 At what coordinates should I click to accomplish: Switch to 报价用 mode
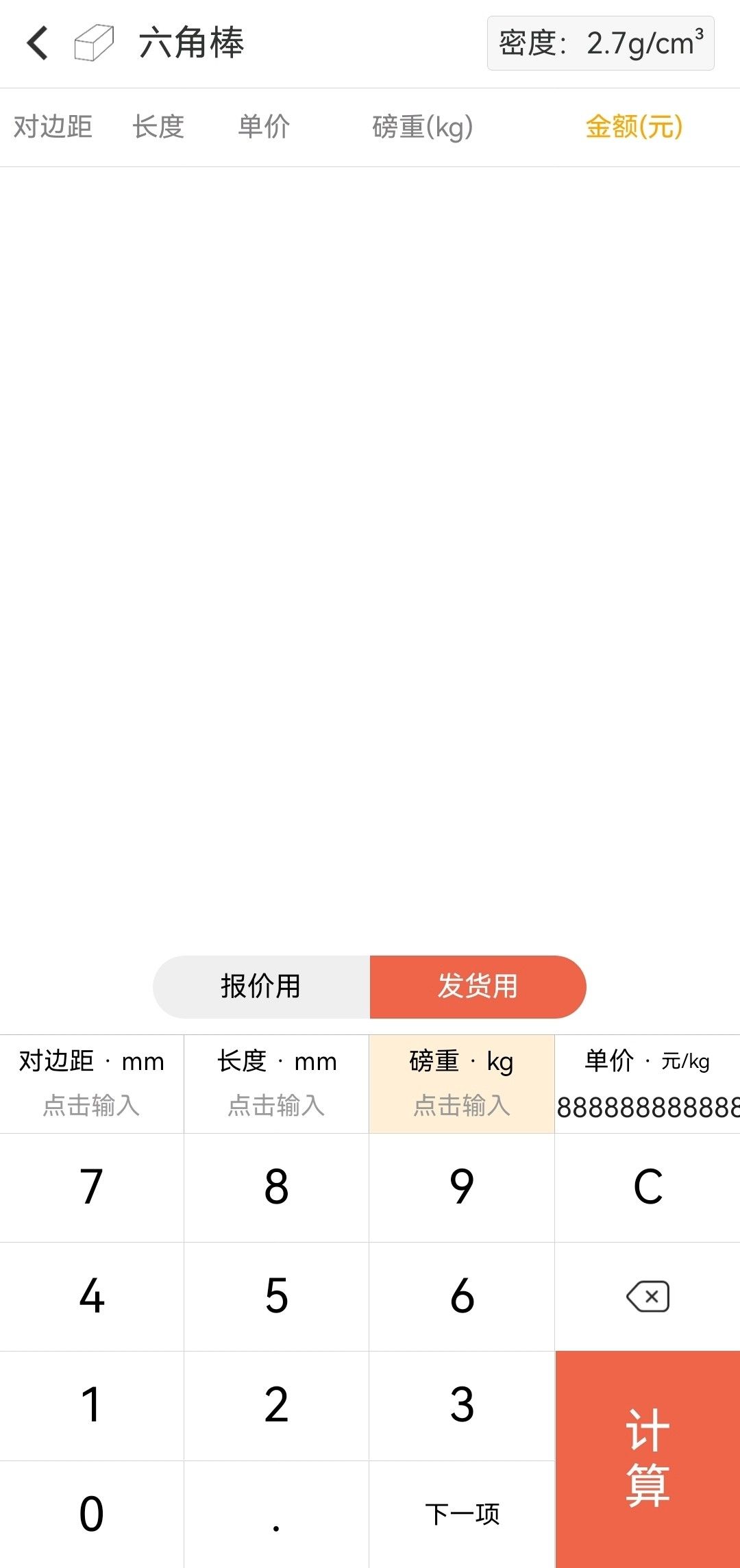[261, 986]
